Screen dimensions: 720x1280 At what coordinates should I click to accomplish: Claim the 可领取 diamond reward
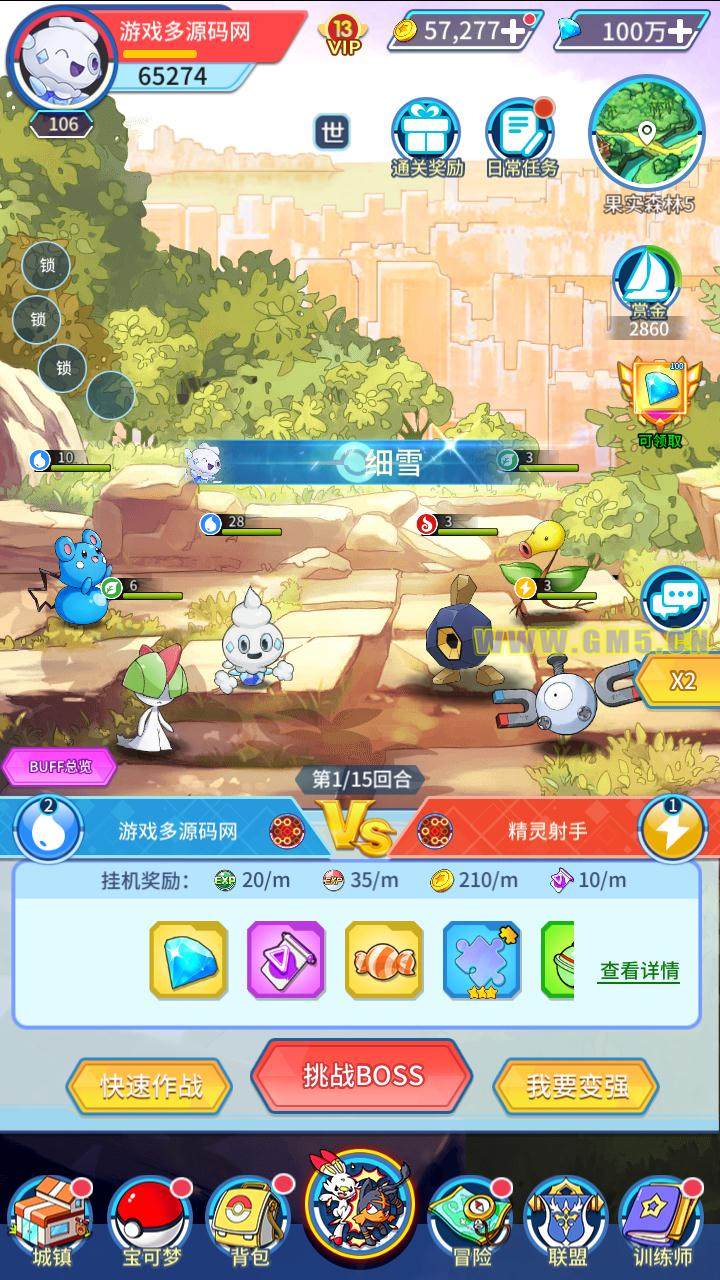tap(660, 395)
